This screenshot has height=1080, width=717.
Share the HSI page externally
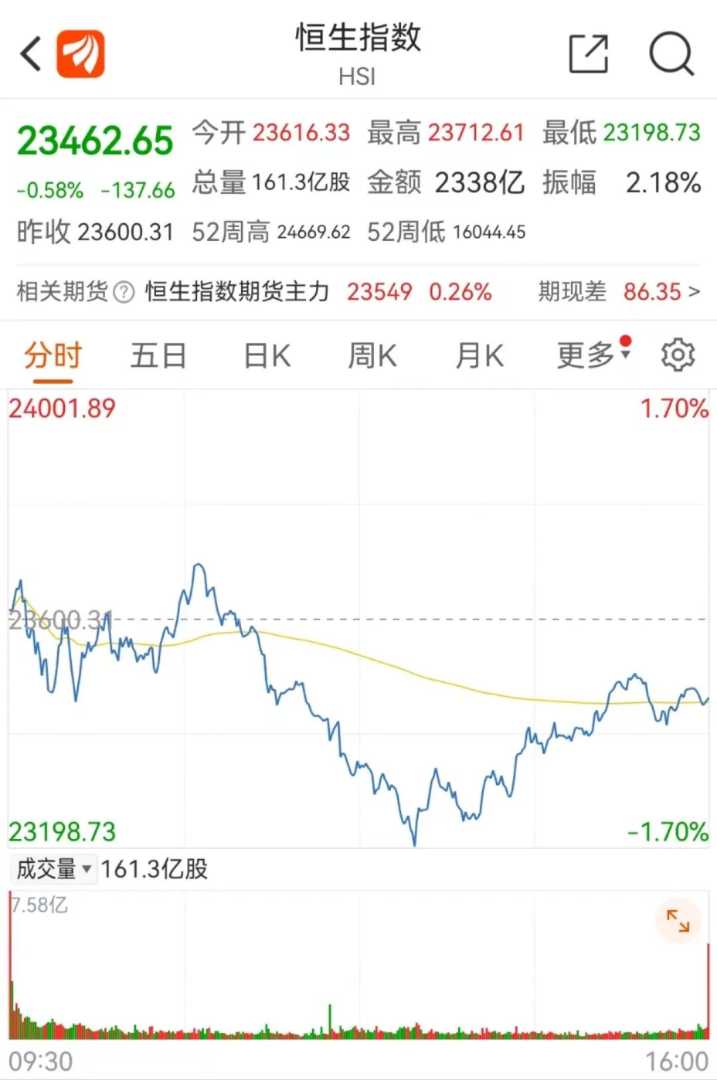[588, 54]
